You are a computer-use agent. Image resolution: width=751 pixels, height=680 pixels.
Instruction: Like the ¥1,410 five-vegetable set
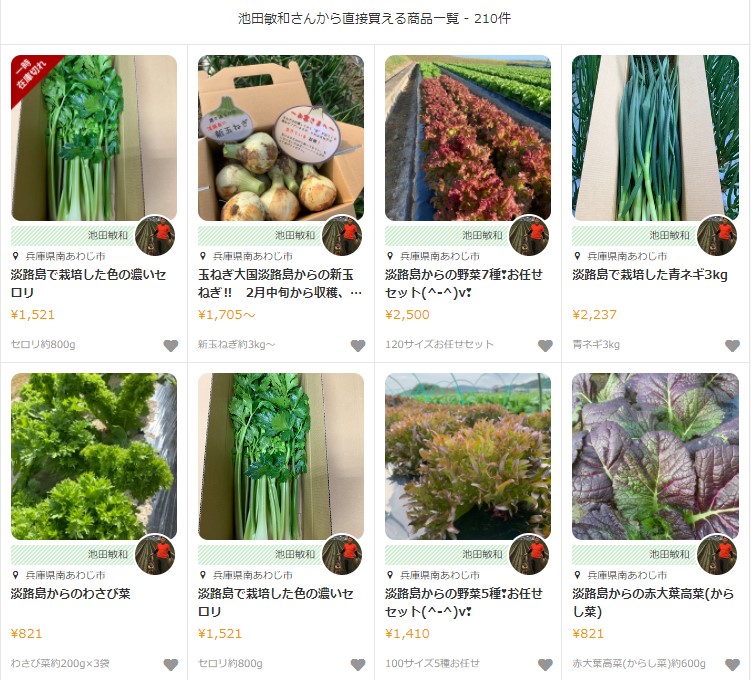pyautogui.click(x=545, y=665)
